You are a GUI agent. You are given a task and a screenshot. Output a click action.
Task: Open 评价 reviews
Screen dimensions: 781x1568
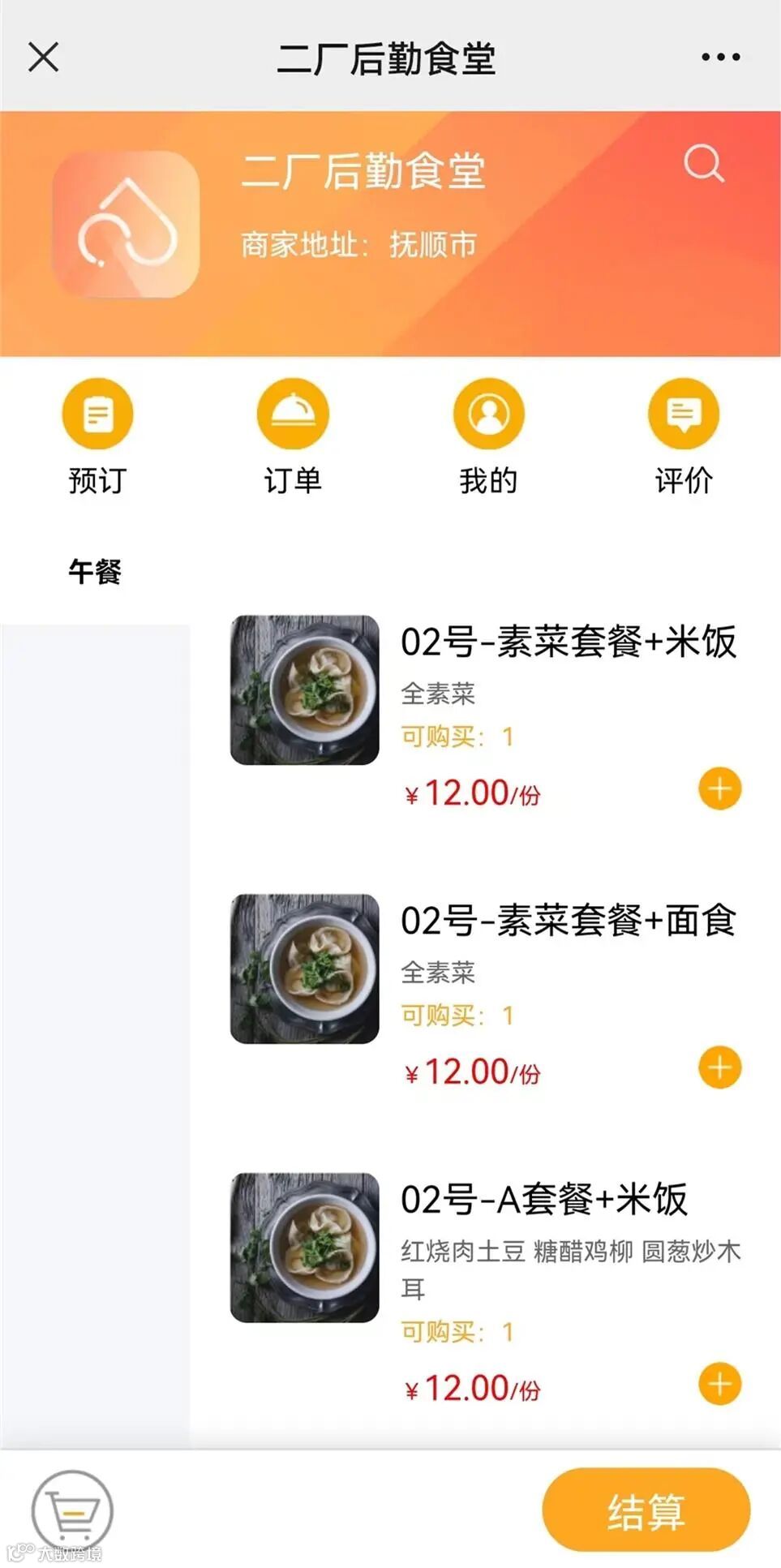coord(684,436)
